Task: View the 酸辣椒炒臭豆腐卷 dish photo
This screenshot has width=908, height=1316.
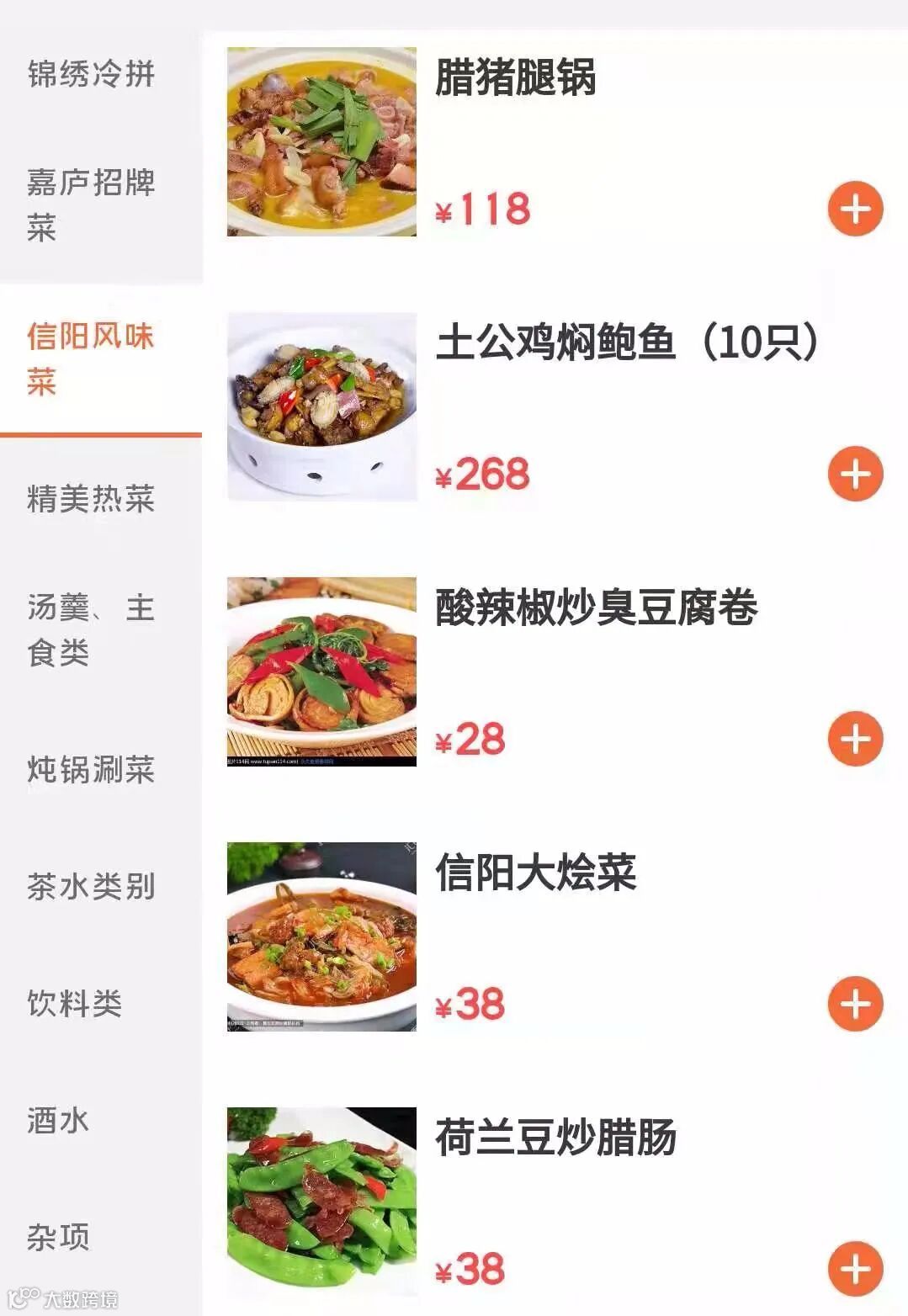Action: click(x=321, y=671)
